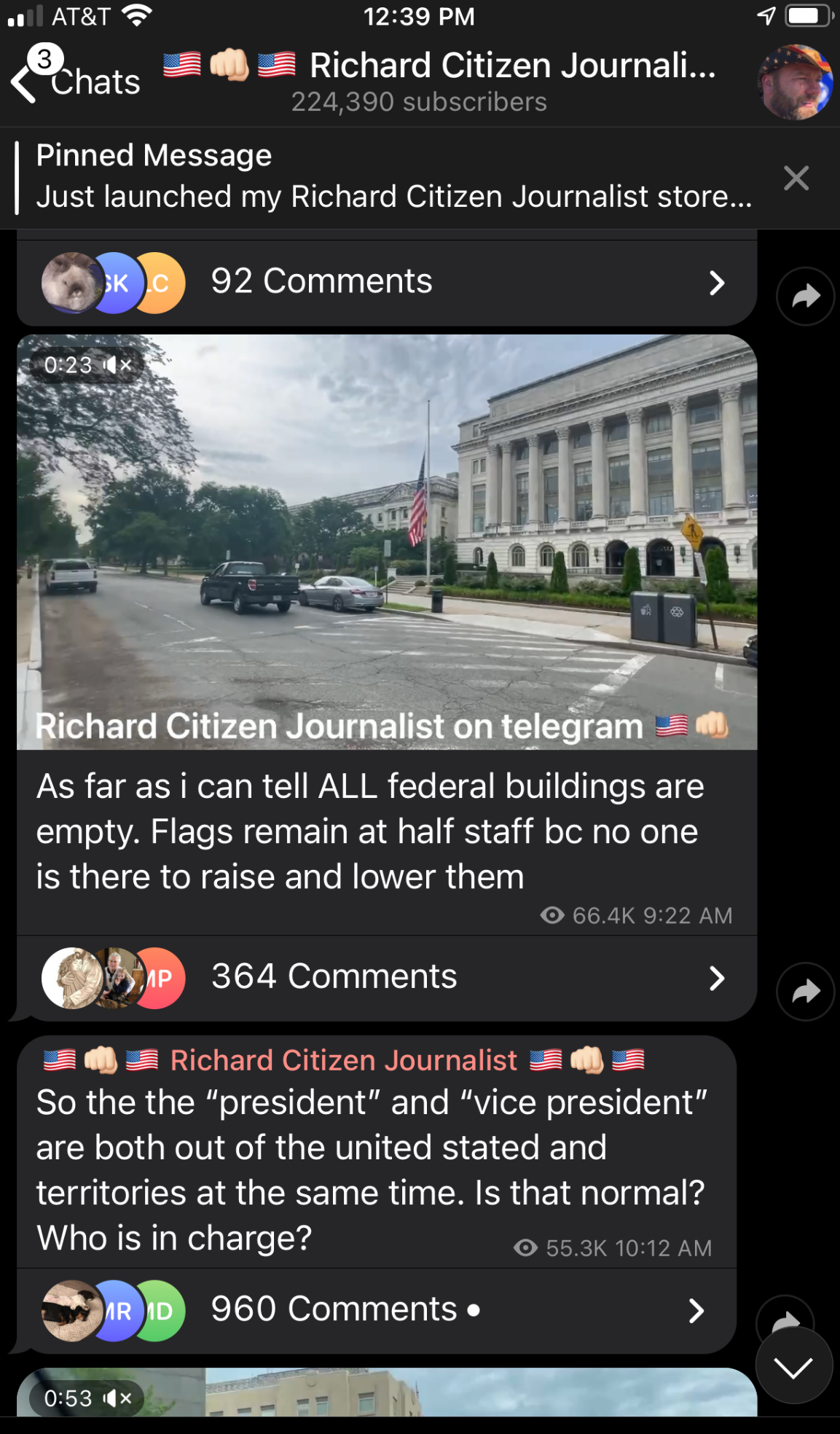Screen dimensions: 840x1434
Task: Go back to Chats list
Action: [76, 80]
